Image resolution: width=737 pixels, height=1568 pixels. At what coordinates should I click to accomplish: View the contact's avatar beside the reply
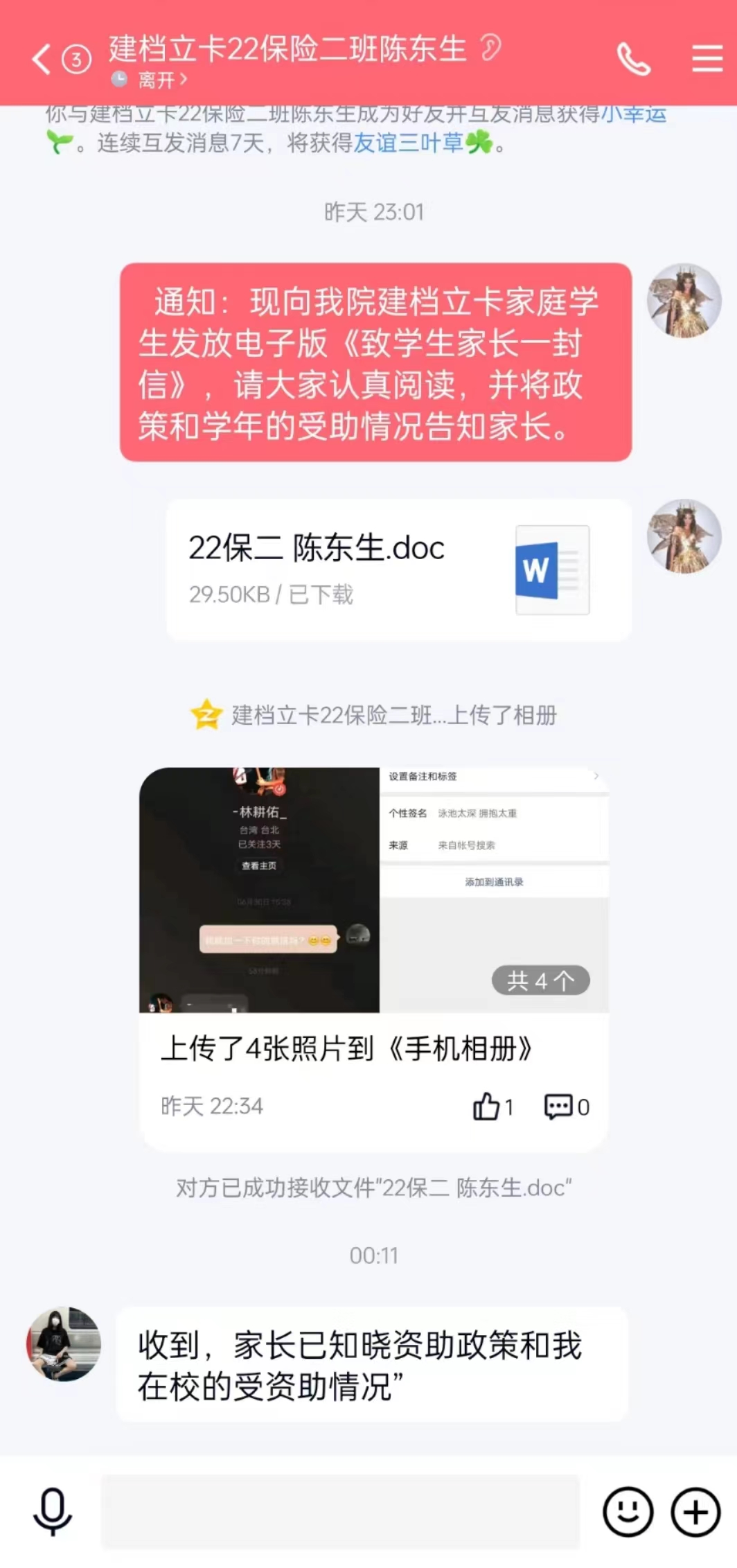(x=64, y=1344)
